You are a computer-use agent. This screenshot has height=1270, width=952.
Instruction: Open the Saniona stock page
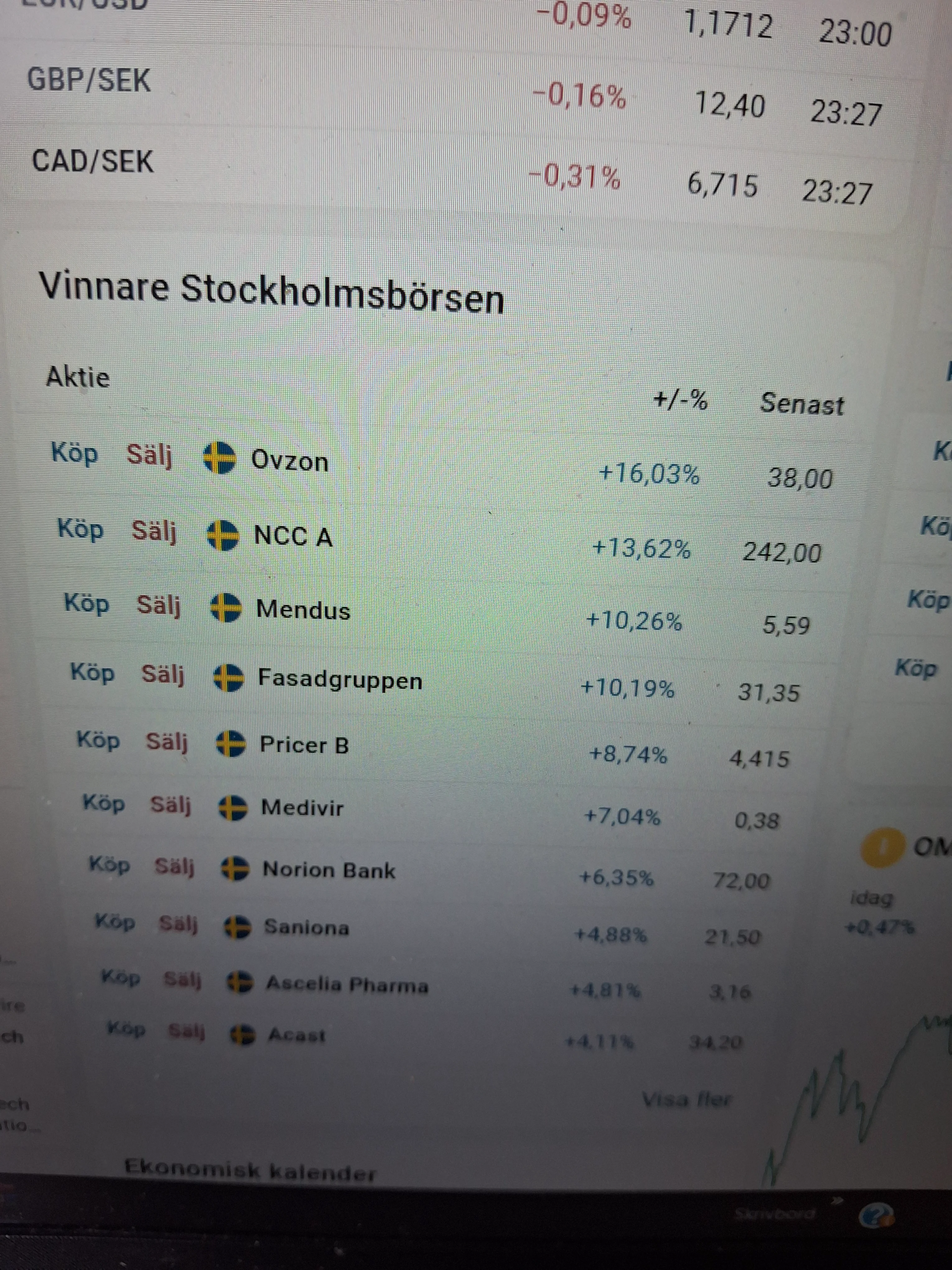pyautogui.click(x=306, y=928)
